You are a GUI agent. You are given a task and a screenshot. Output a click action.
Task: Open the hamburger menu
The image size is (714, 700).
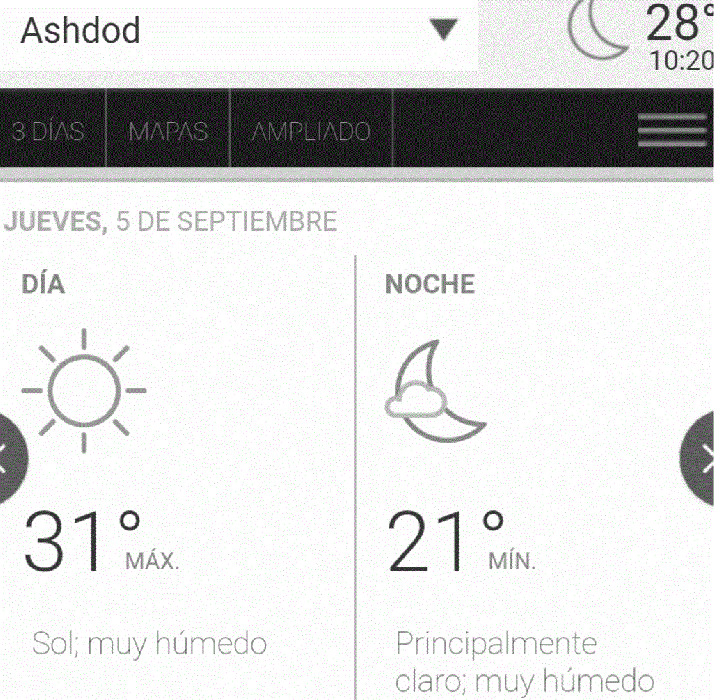pos(672,131)
